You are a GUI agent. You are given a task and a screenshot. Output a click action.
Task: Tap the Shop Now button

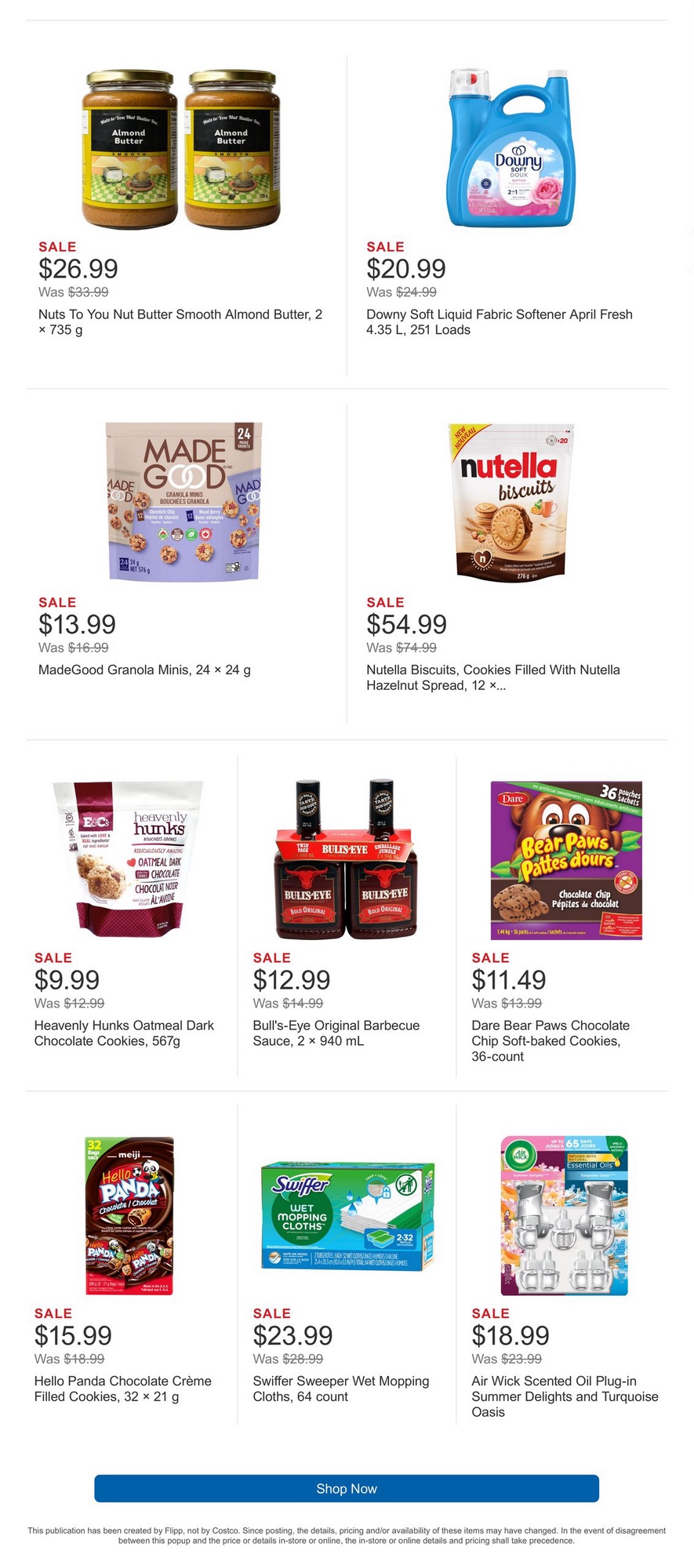(347, 1488)
